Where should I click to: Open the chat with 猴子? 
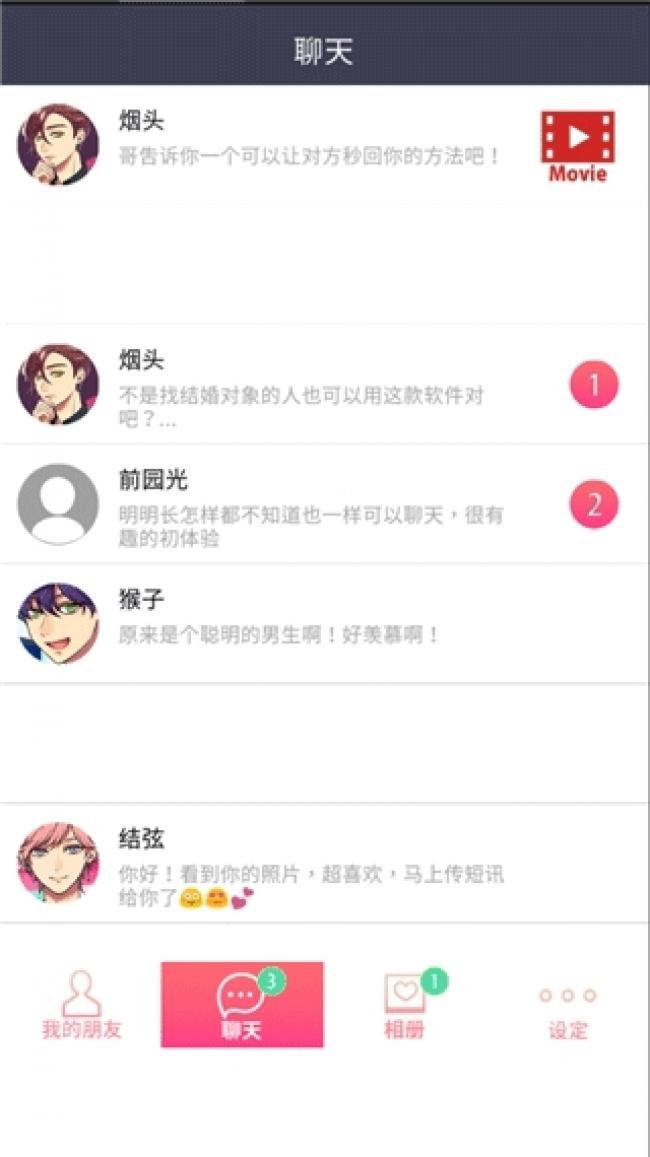coord(300,623)
